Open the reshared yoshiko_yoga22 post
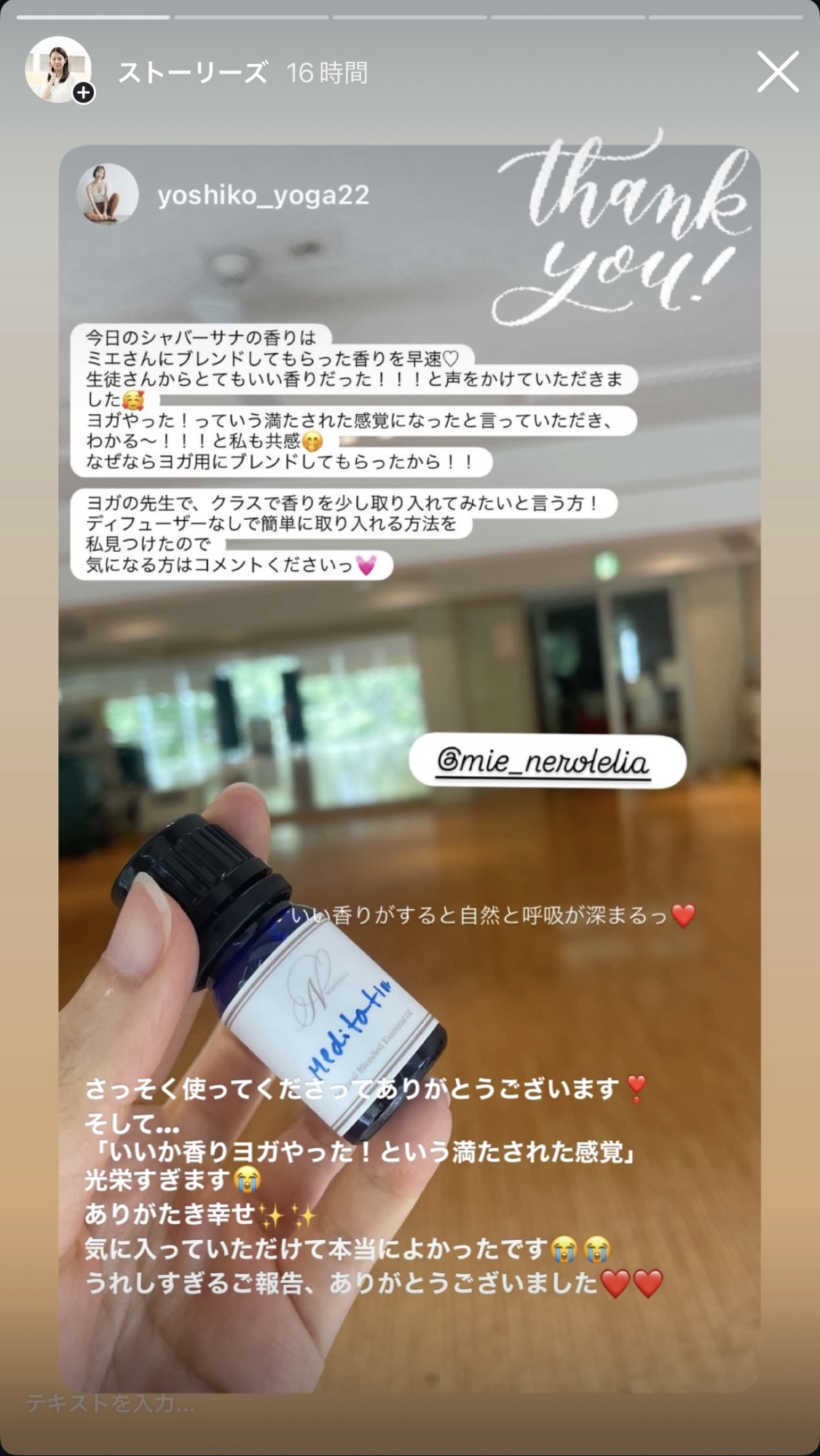820x1456 pixels. pos(262,195)
